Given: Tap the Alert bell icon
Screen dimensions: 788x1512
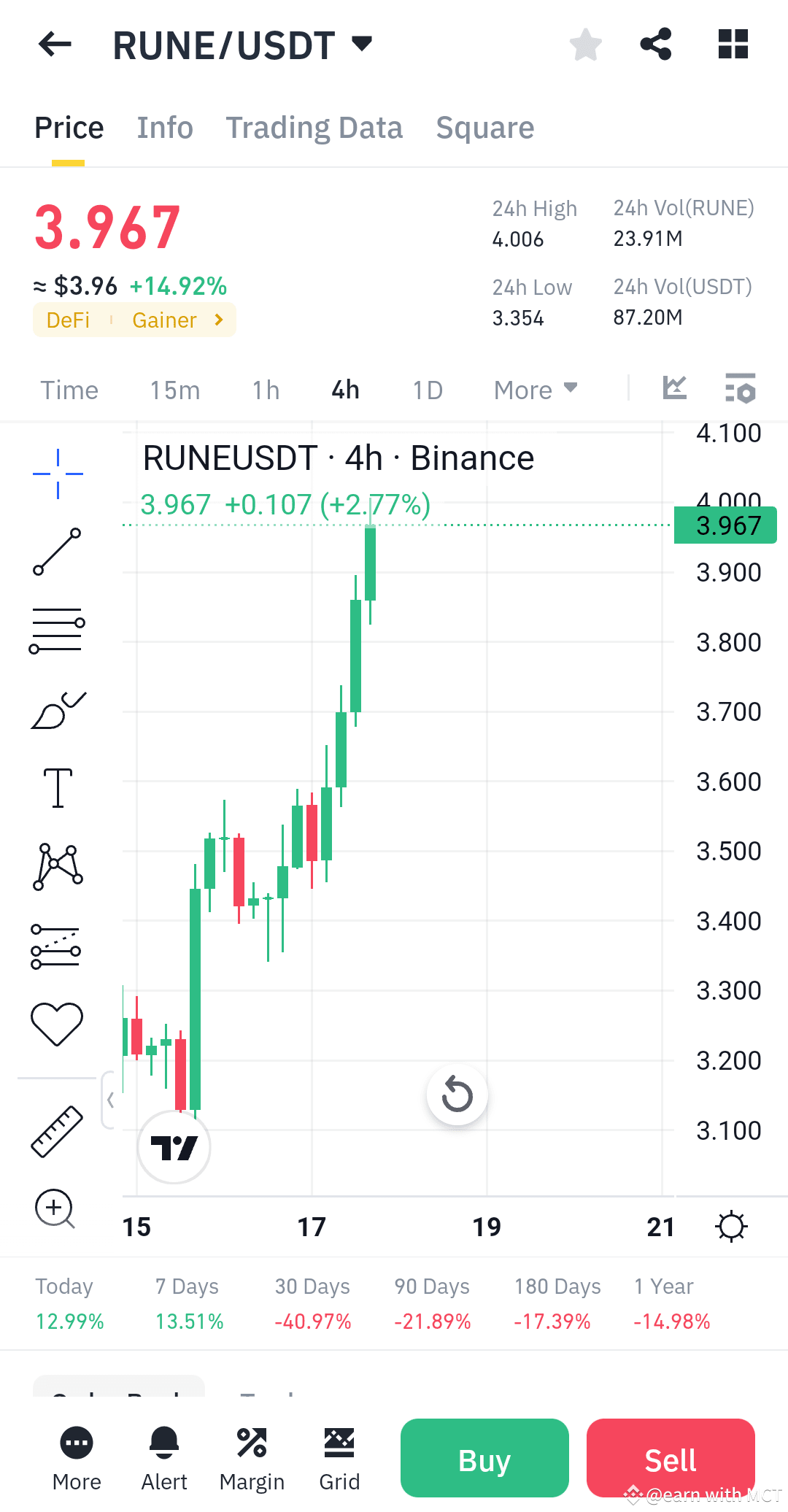Looking at the screenshot, I should pos(164,1443).
